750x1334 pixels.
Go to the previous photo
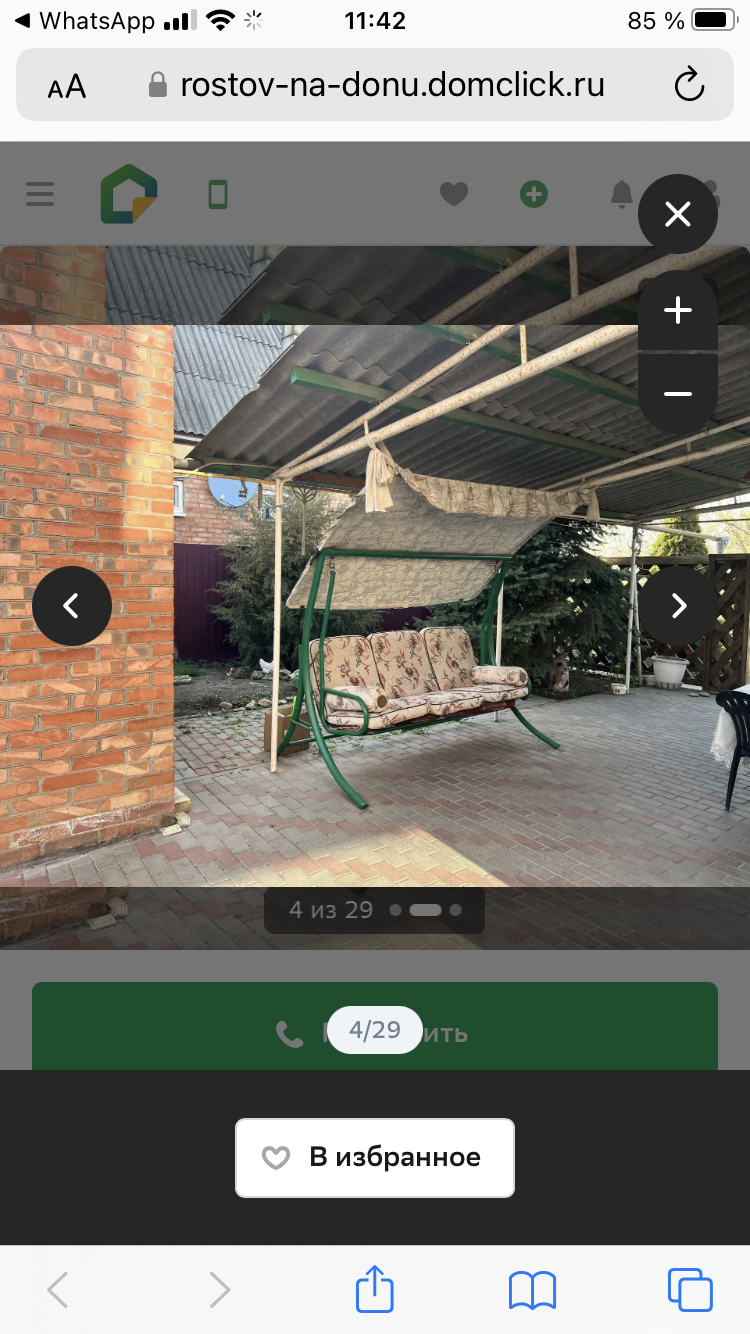point(72,605)
